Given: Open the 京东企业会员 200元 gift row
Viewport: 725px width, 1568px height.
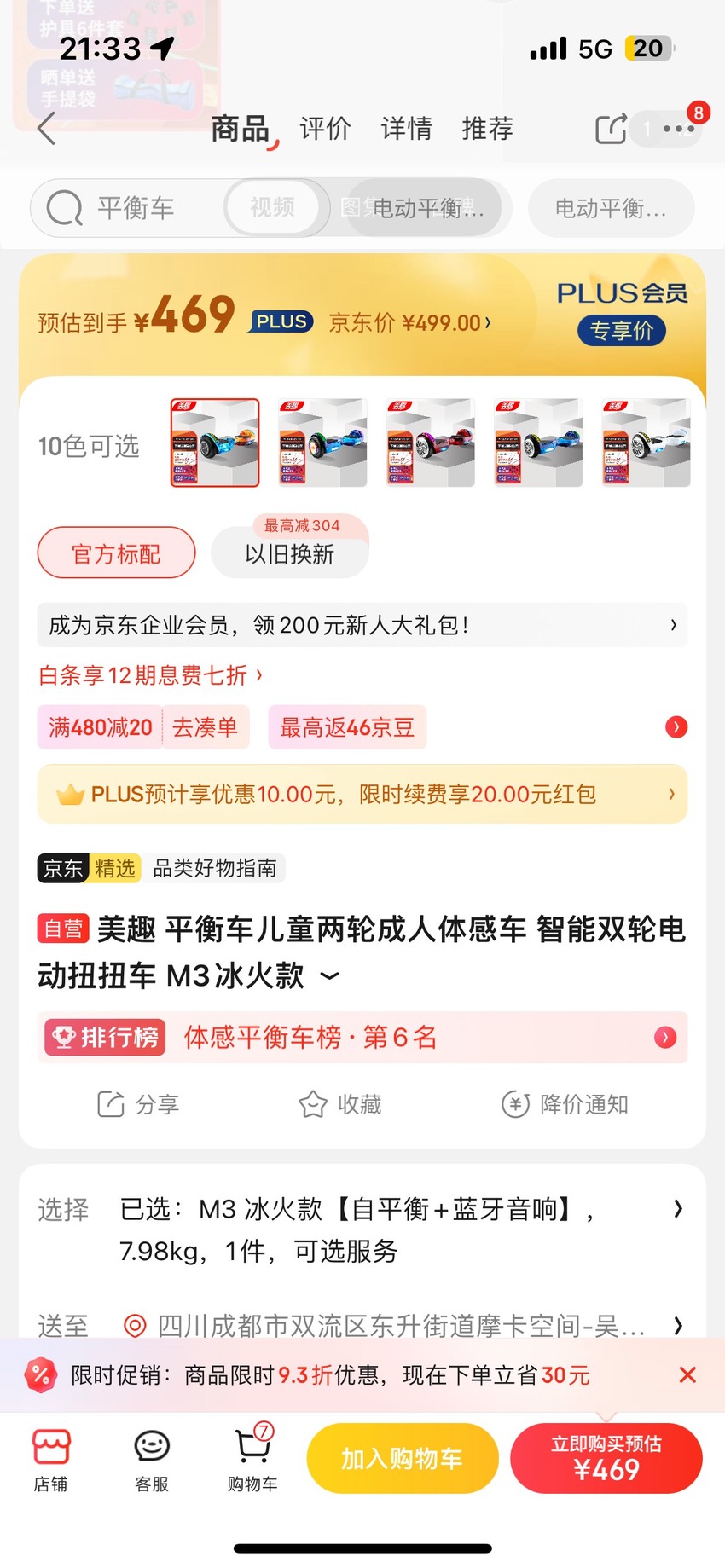Looking at the screenshot, I should click(362, 625).
